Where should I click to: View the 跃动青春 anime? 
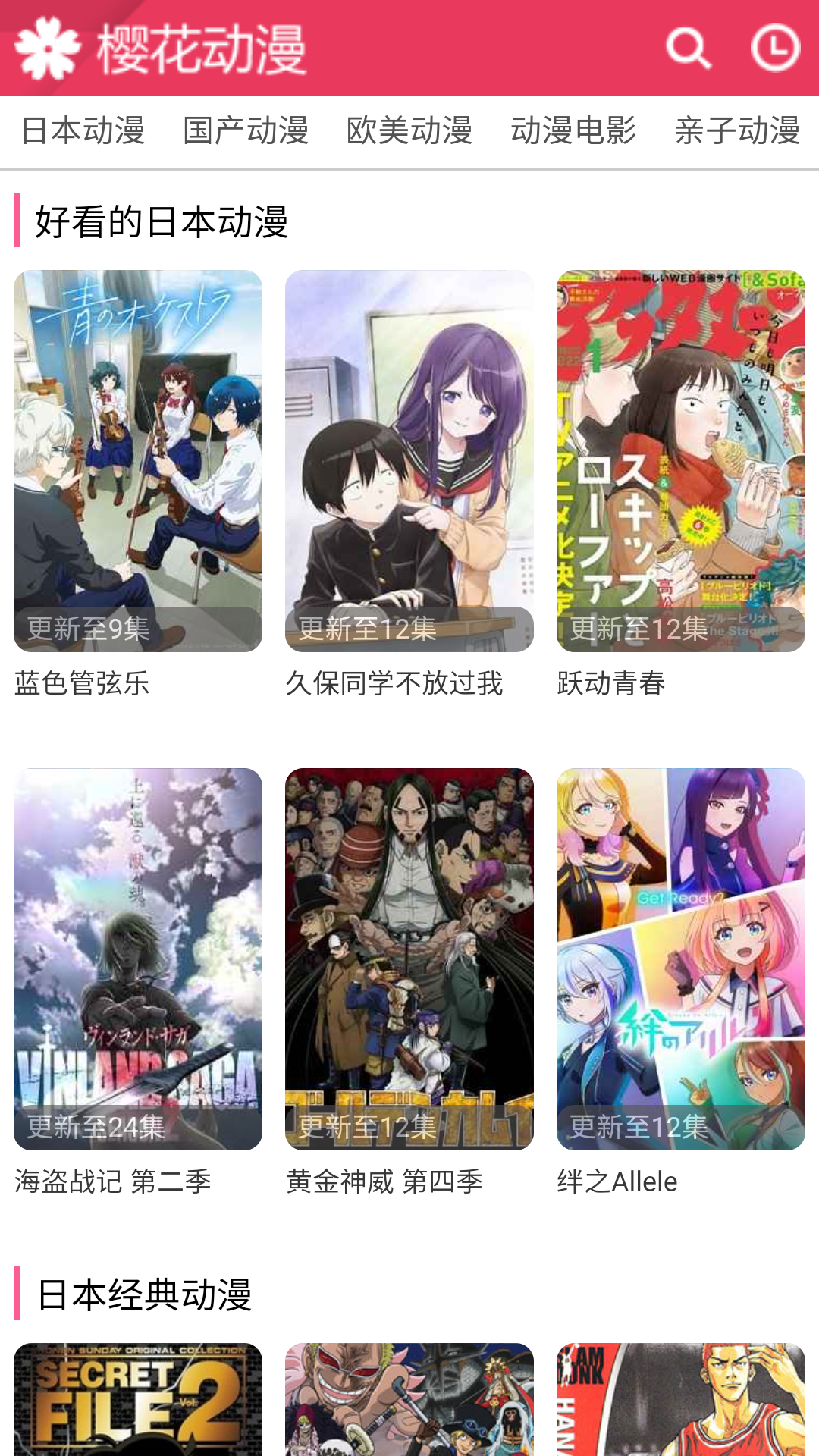pyautogui.click(x=681, y=461)
